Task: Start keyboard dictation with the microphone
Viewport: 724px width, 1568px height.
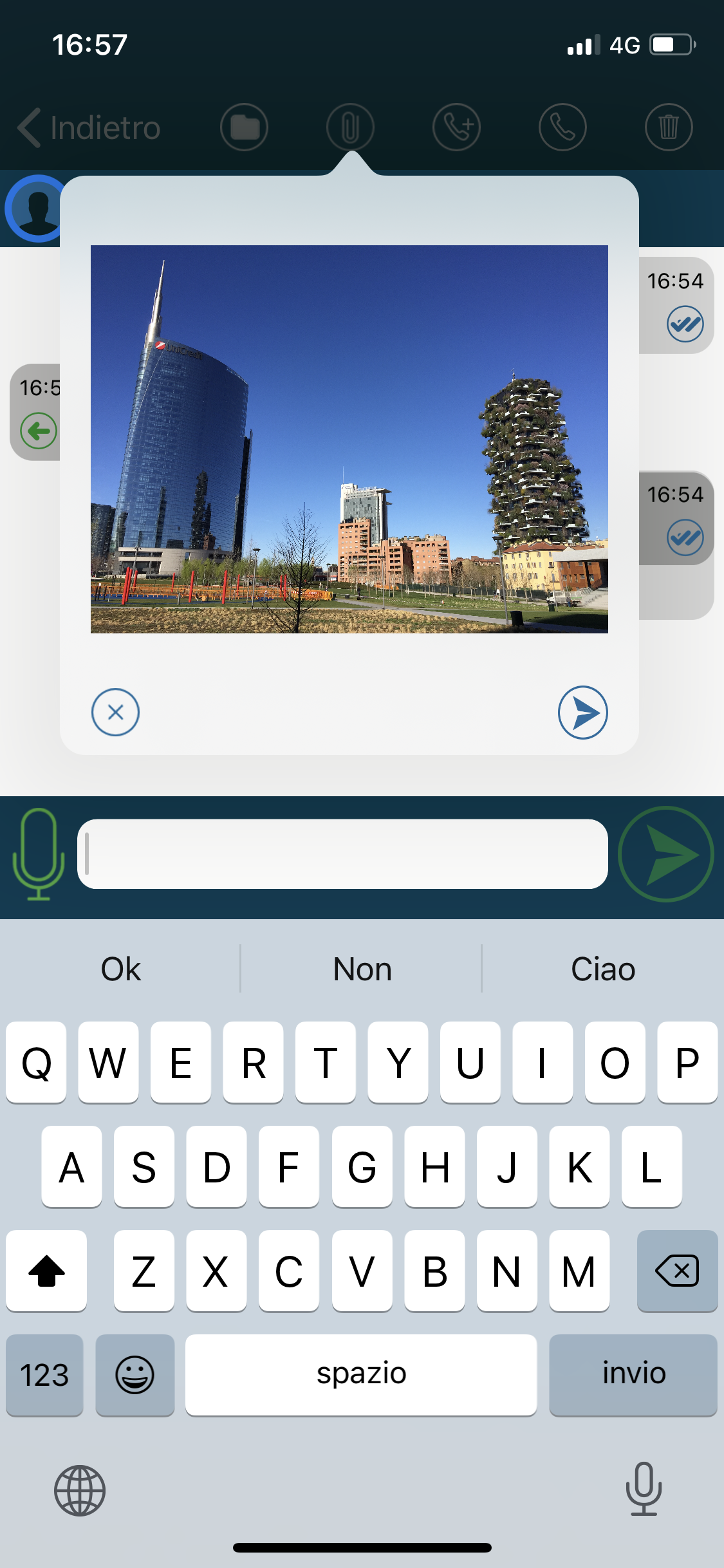Action: coord(644,1488)
